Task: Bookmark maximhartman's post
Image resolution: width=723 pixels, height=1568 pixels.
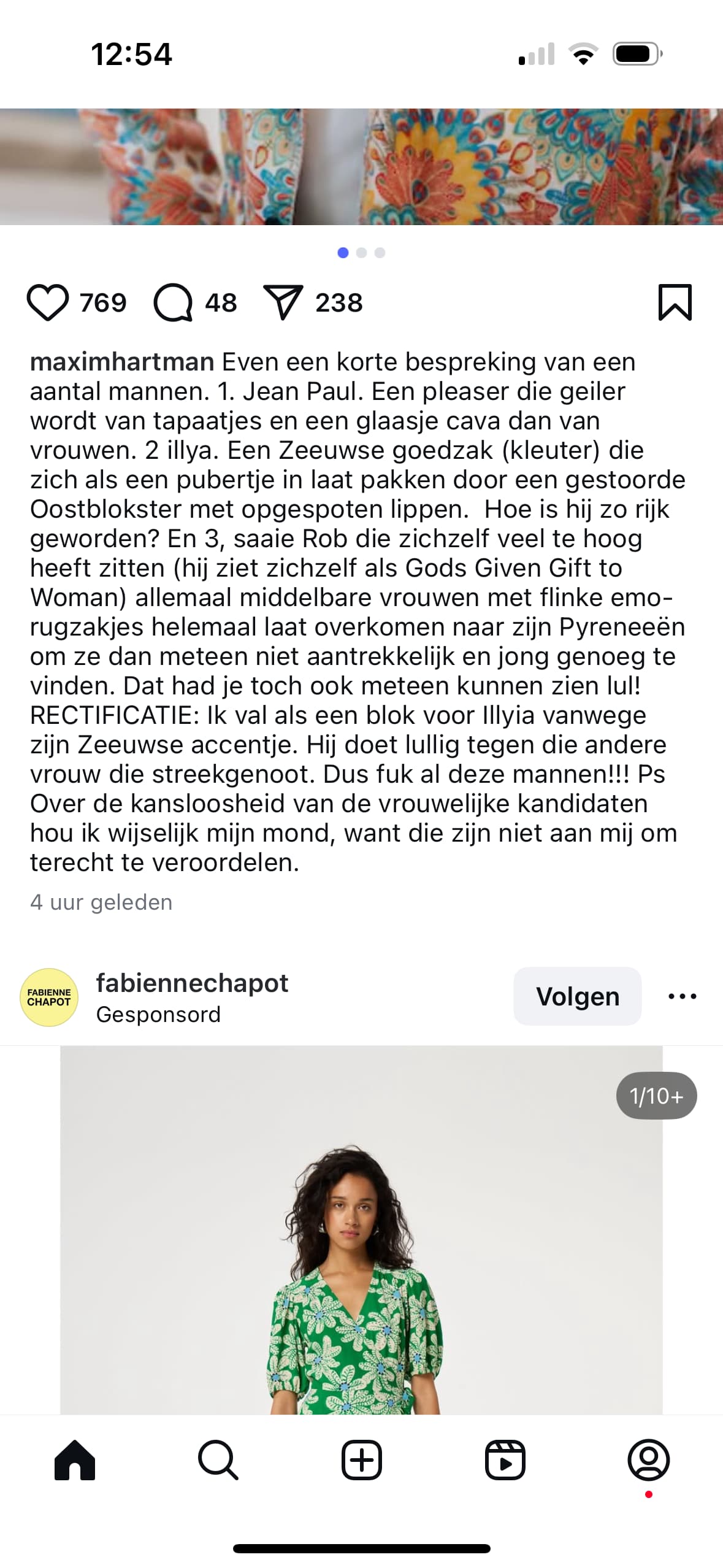Action: pyautogui.click(x=675, y=302)
